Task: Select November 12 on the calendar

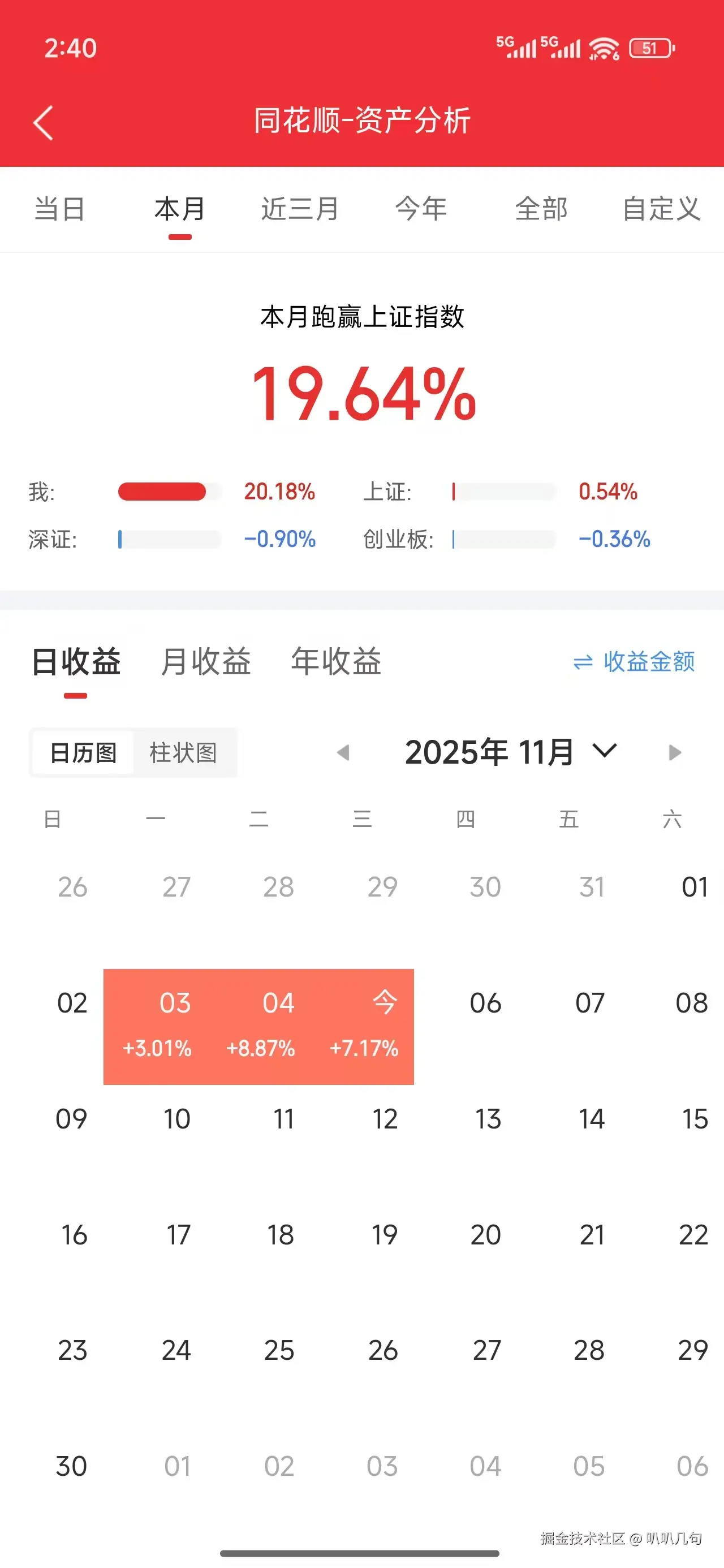Action: (384, 1118)
